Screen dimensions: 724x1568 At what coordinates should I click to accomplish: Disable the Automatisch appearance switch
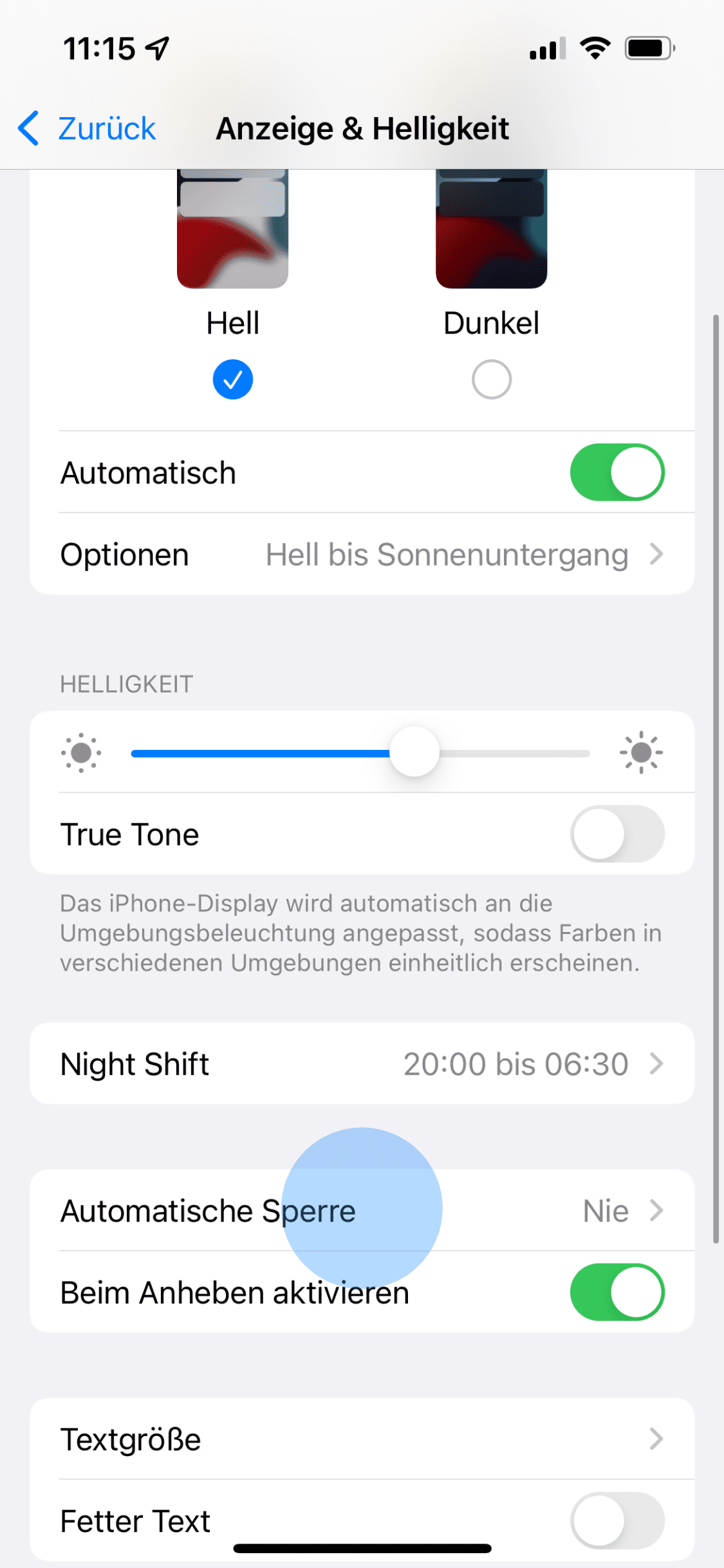pos(617,472)
